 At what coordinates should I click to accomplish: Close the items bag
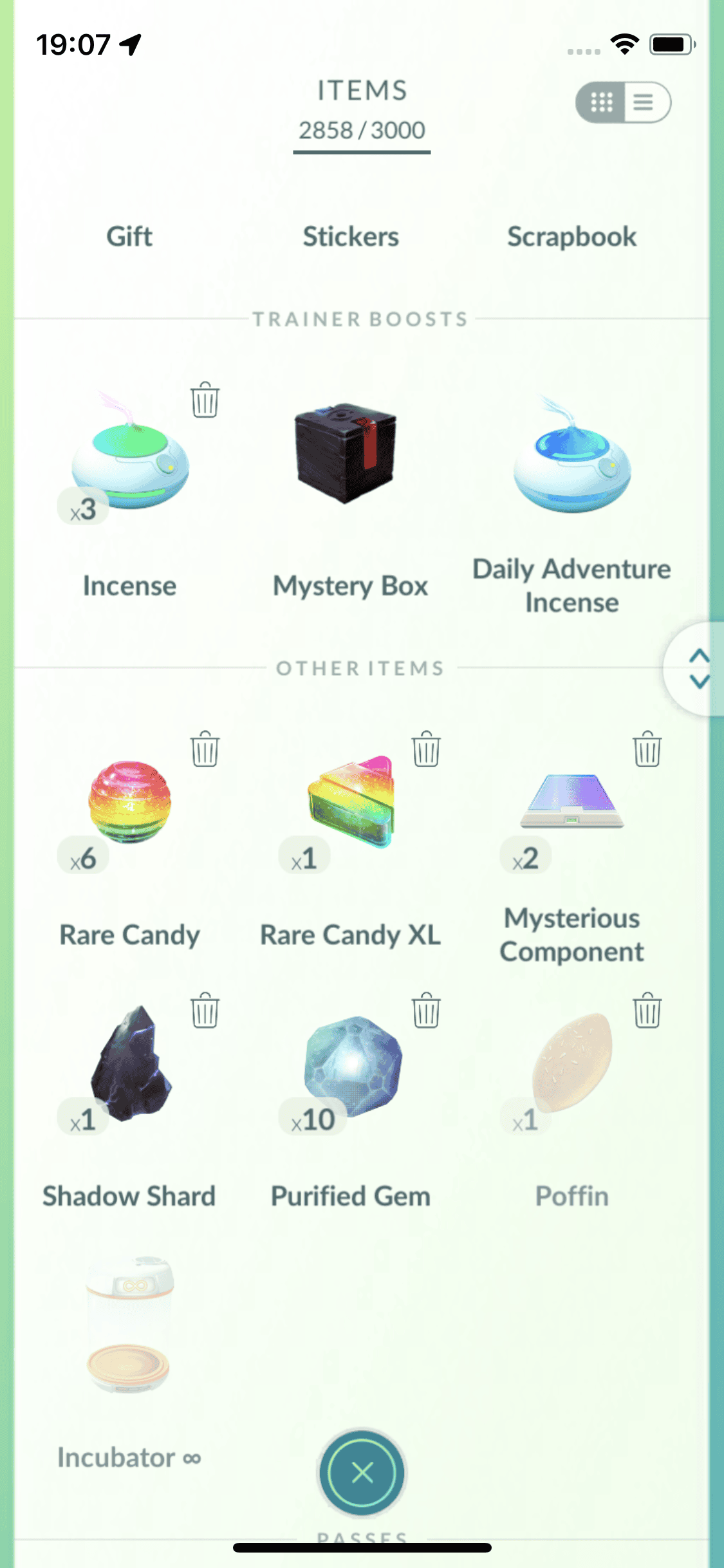(x=362, y=1471)
